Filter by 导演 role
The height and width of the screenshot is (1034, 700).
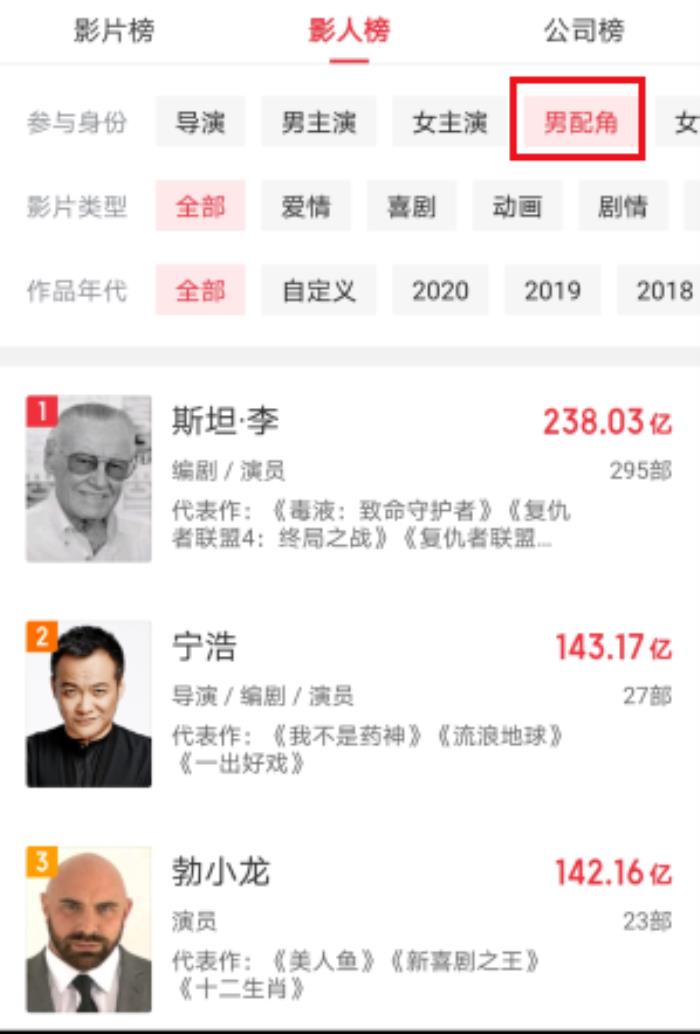pyautogui.click(x=200, y=123)
